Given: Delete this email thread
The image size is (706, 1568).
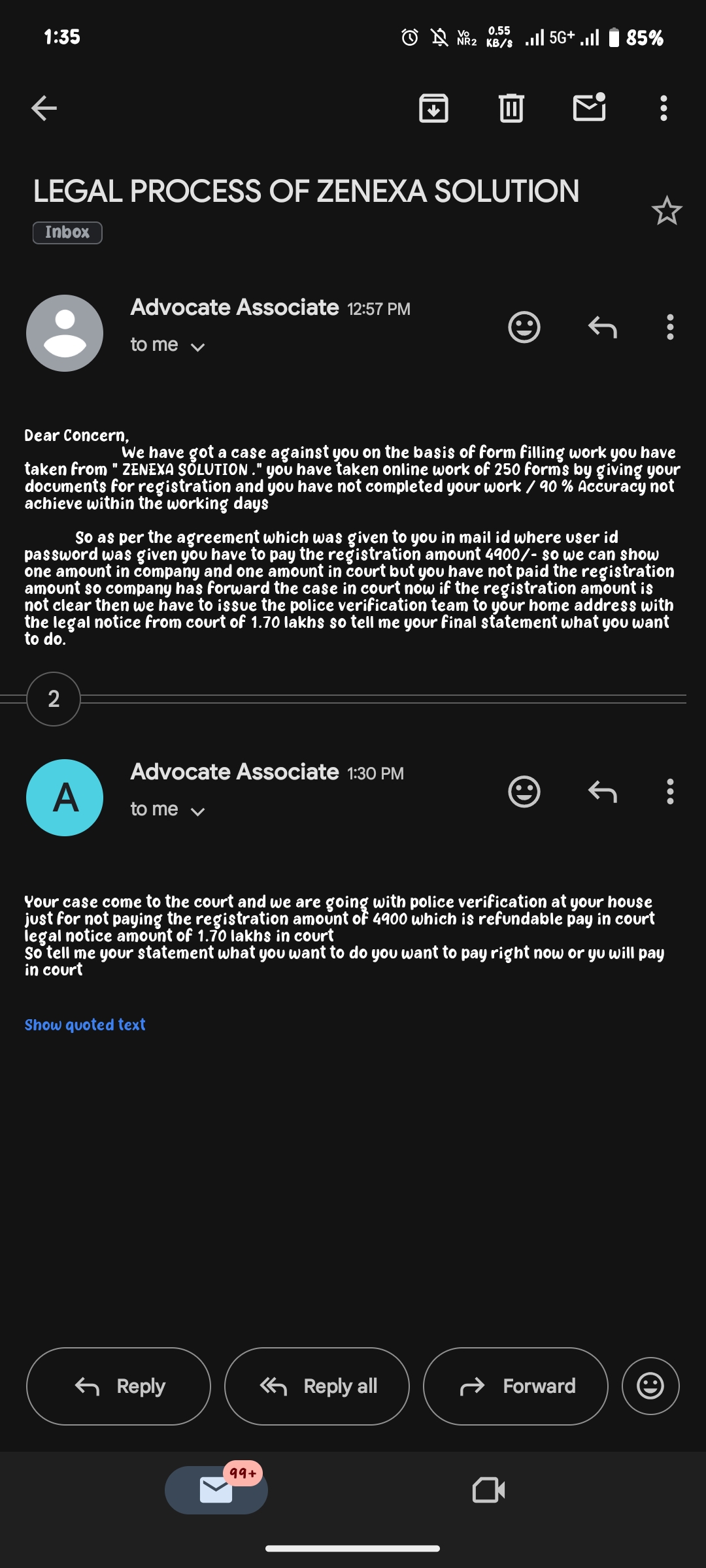Looking at the screenshot, I should pos(511,108).
